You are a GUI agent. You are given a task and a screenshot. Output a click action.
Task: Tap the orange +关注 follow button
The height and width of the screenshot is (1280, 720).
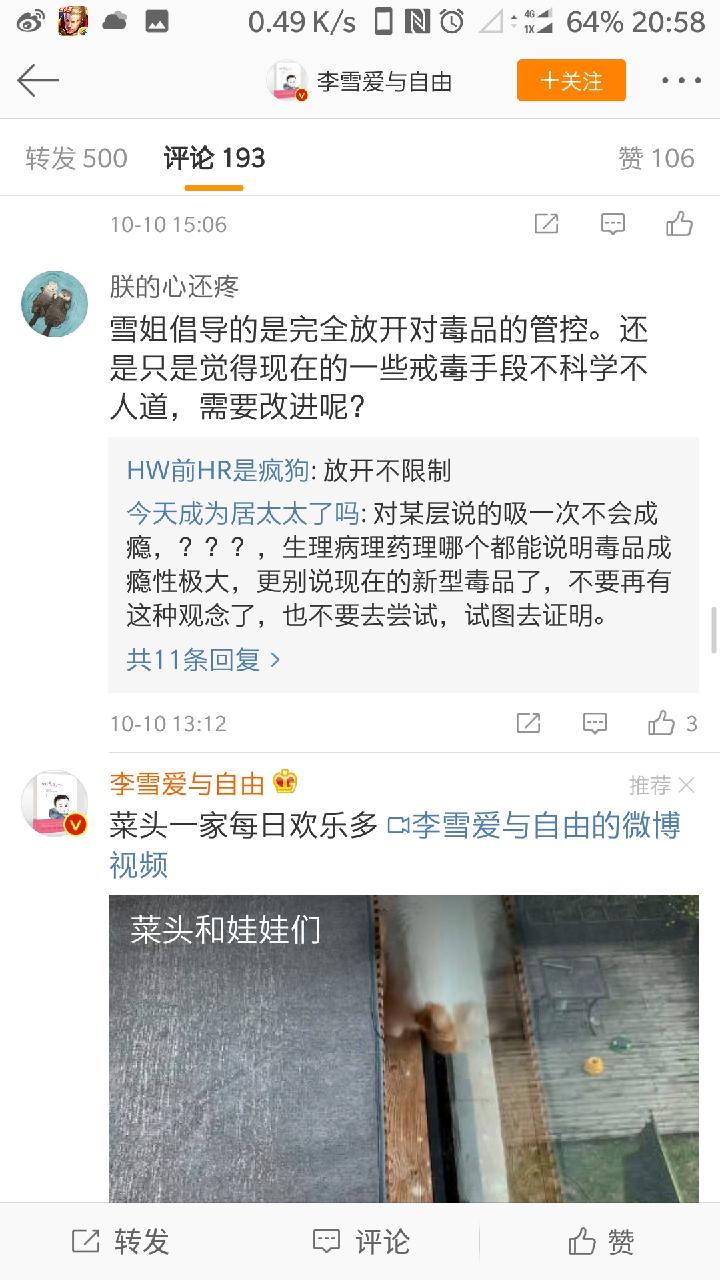pos(571,81)
